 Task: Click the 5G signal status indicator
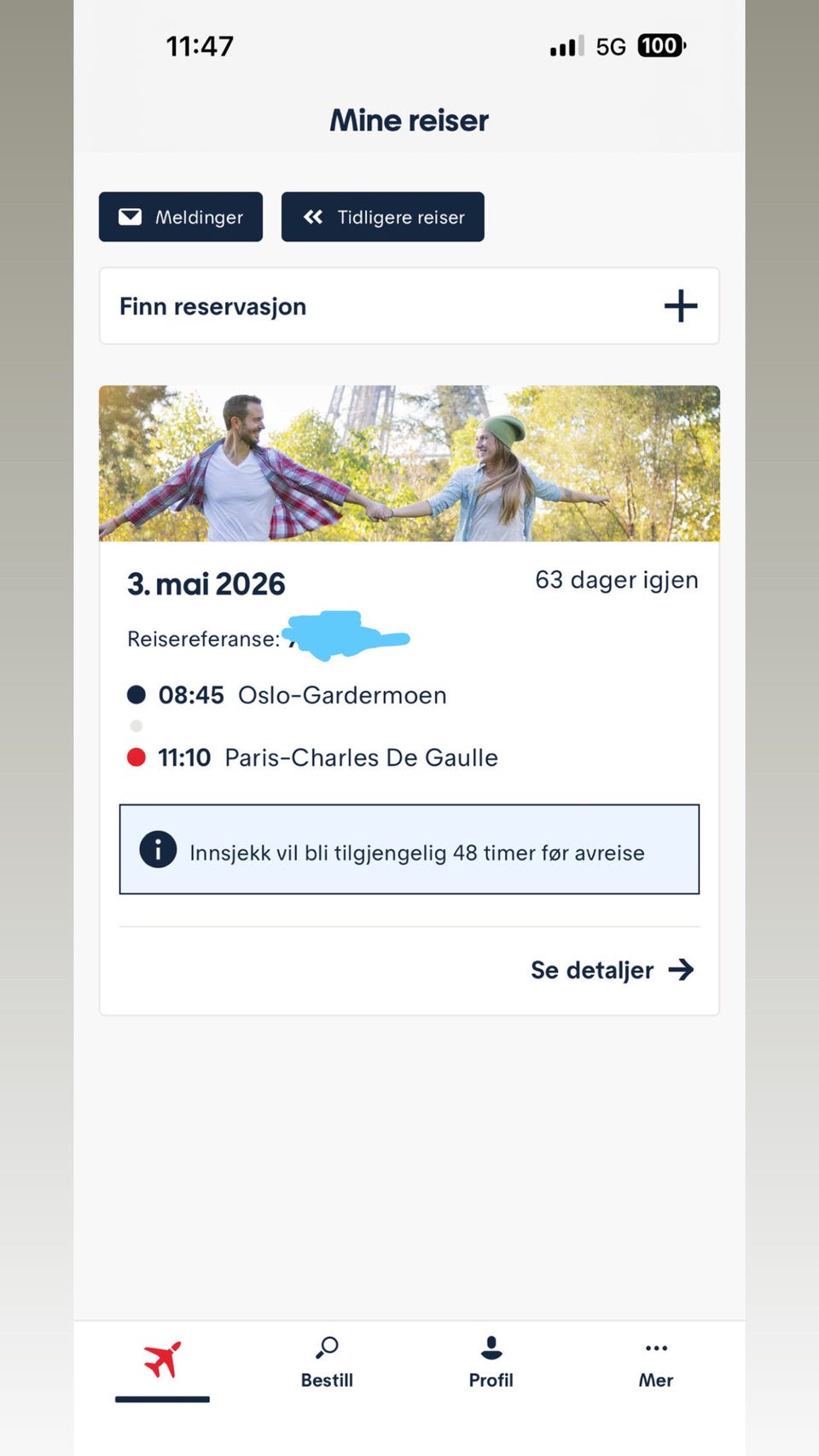point(608,45)
